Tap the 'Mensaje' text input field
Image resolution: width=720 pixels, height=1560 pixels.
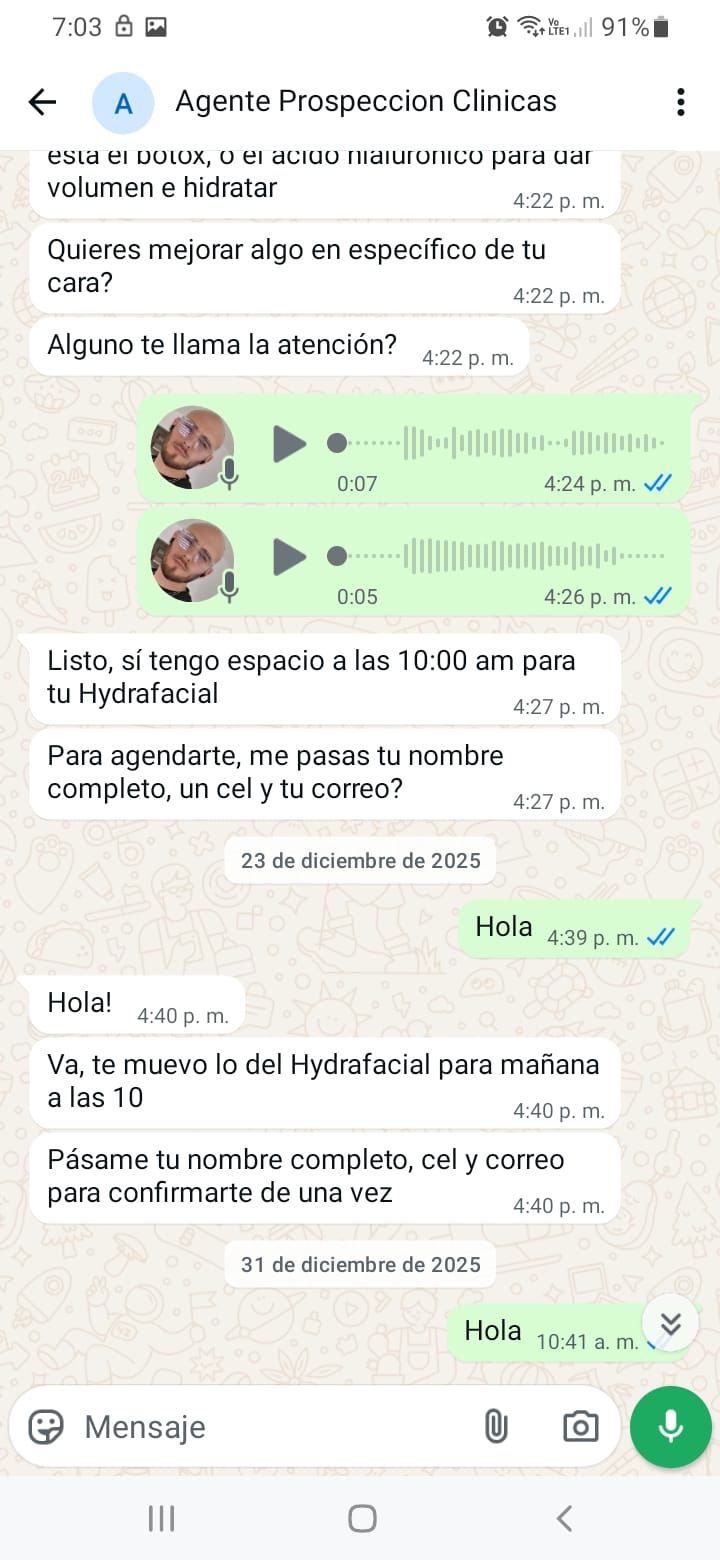point(250,1427)
